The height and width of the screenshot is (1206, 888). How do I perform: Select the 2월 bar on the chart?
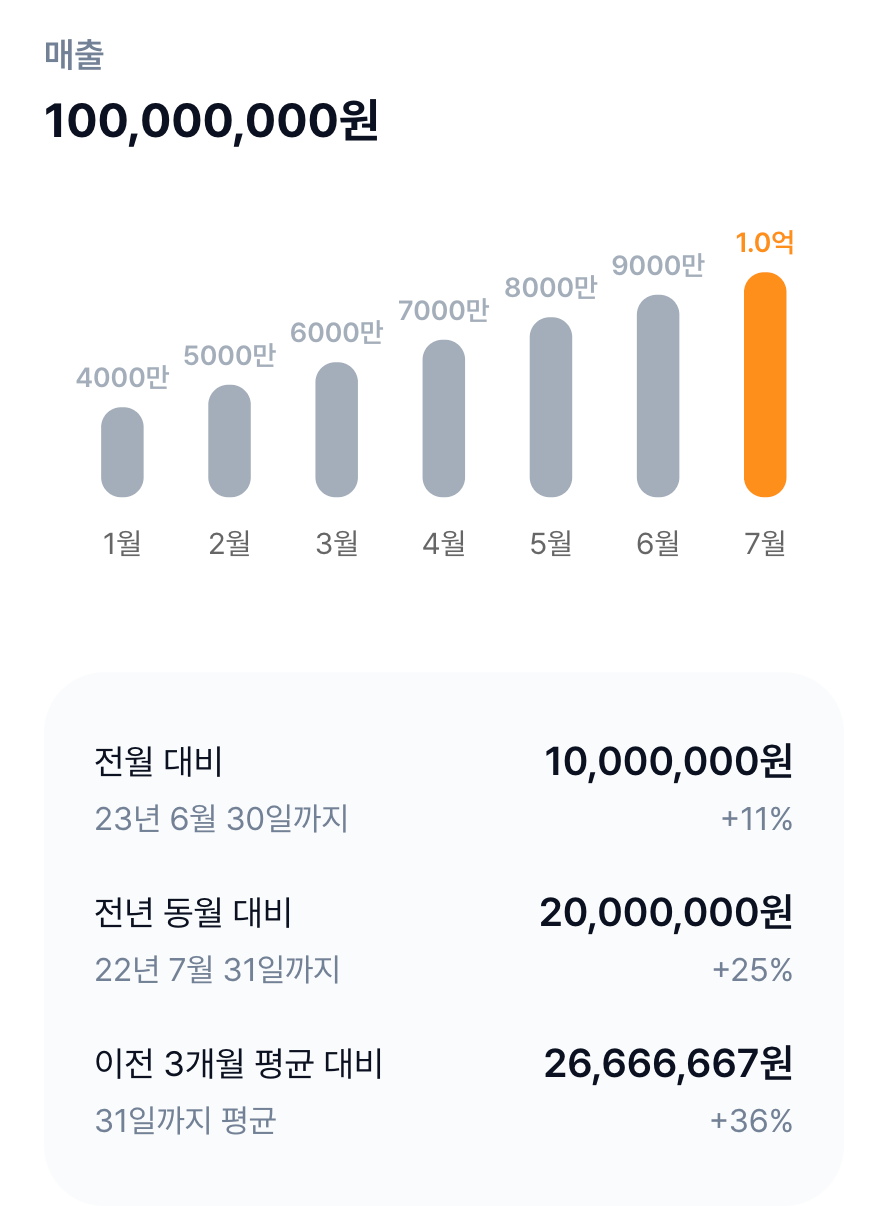tap(229, 440)
